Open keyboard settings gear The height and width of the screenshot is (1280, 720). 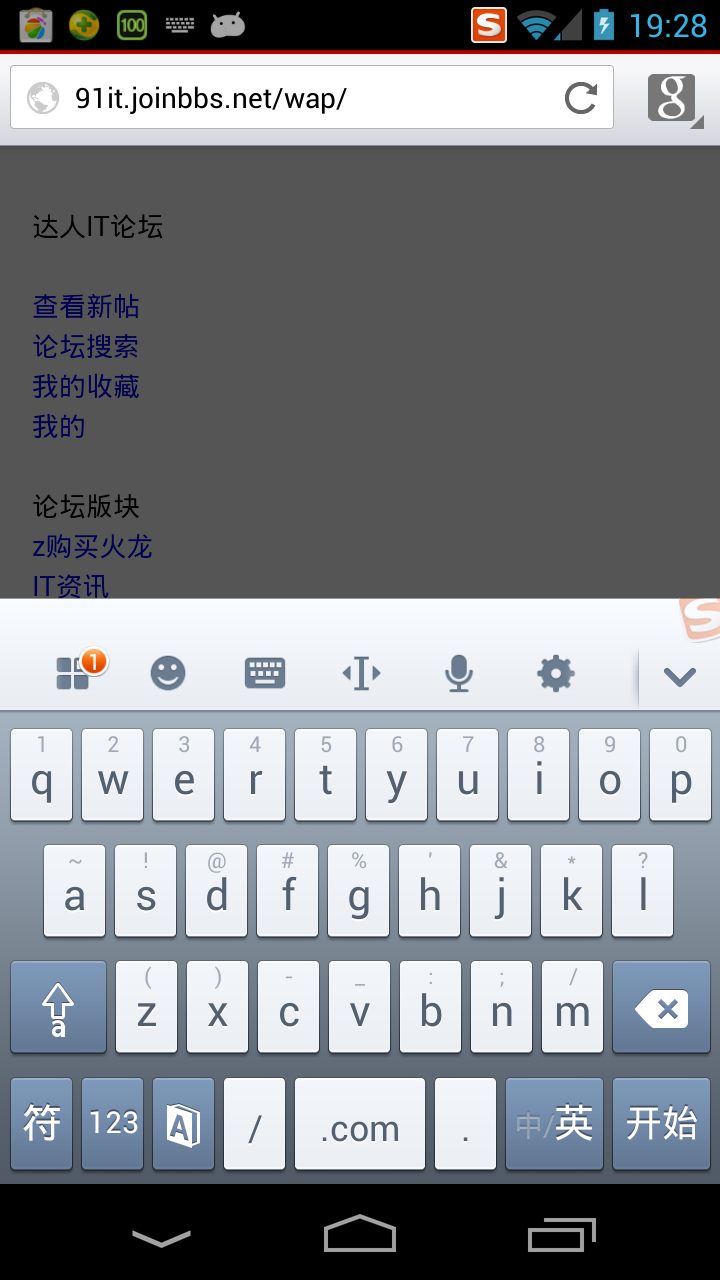[x=556, y=673]
